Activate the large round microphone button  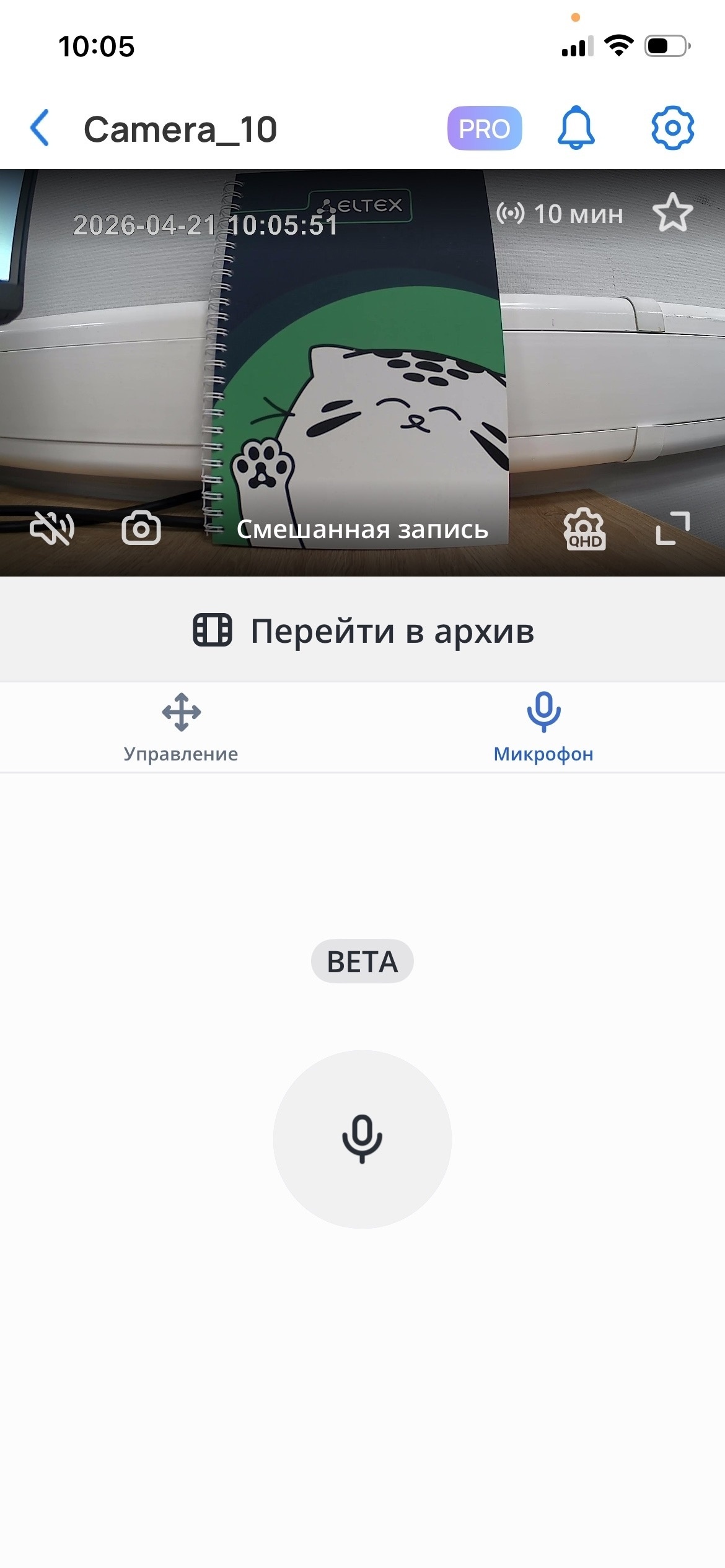pos(362,1139)
